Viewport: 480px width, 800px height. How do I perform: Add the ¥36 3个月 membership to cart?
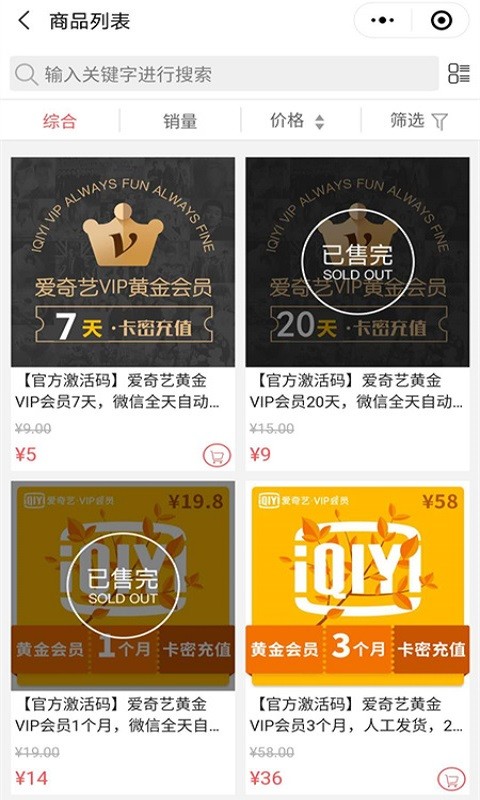point(451,779)
